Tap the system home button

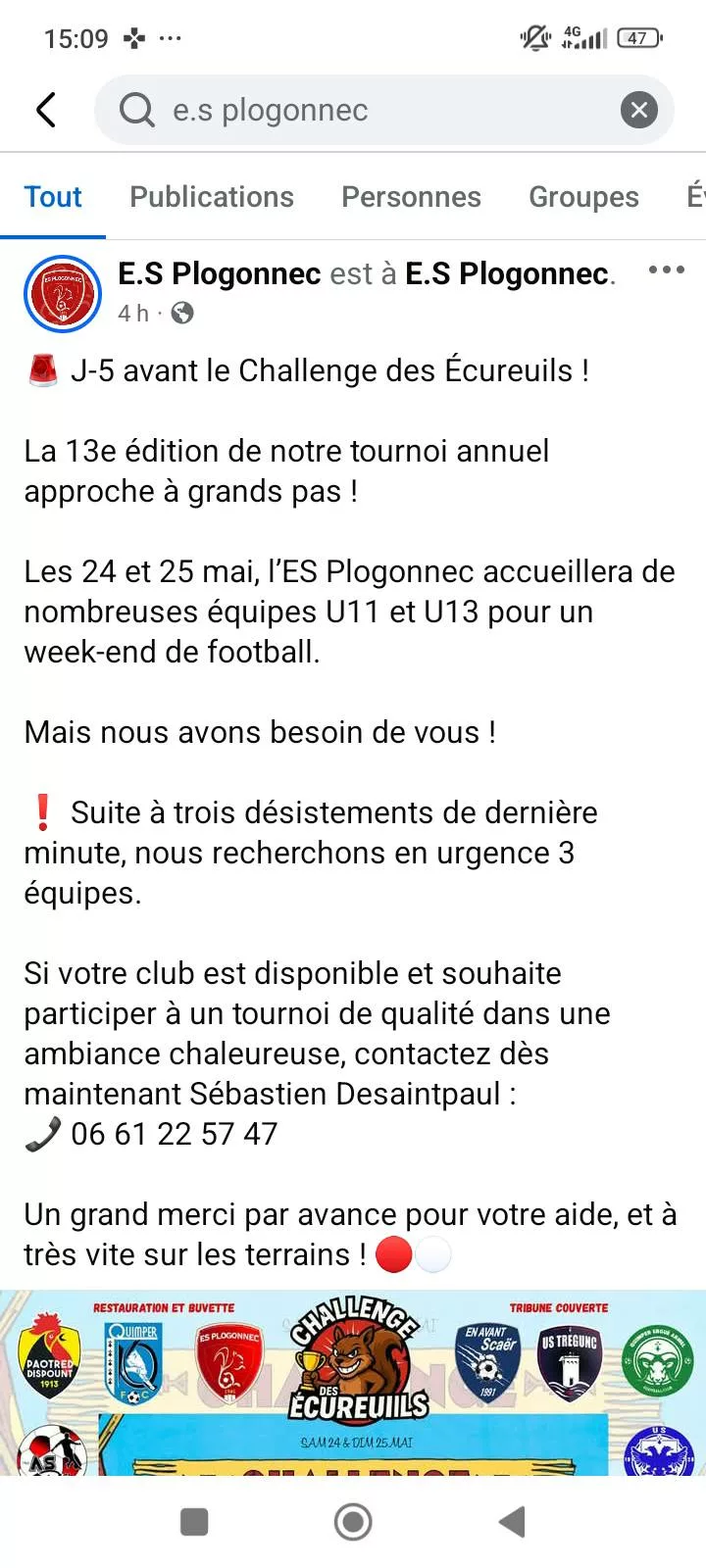click(x=353, y=1522)
